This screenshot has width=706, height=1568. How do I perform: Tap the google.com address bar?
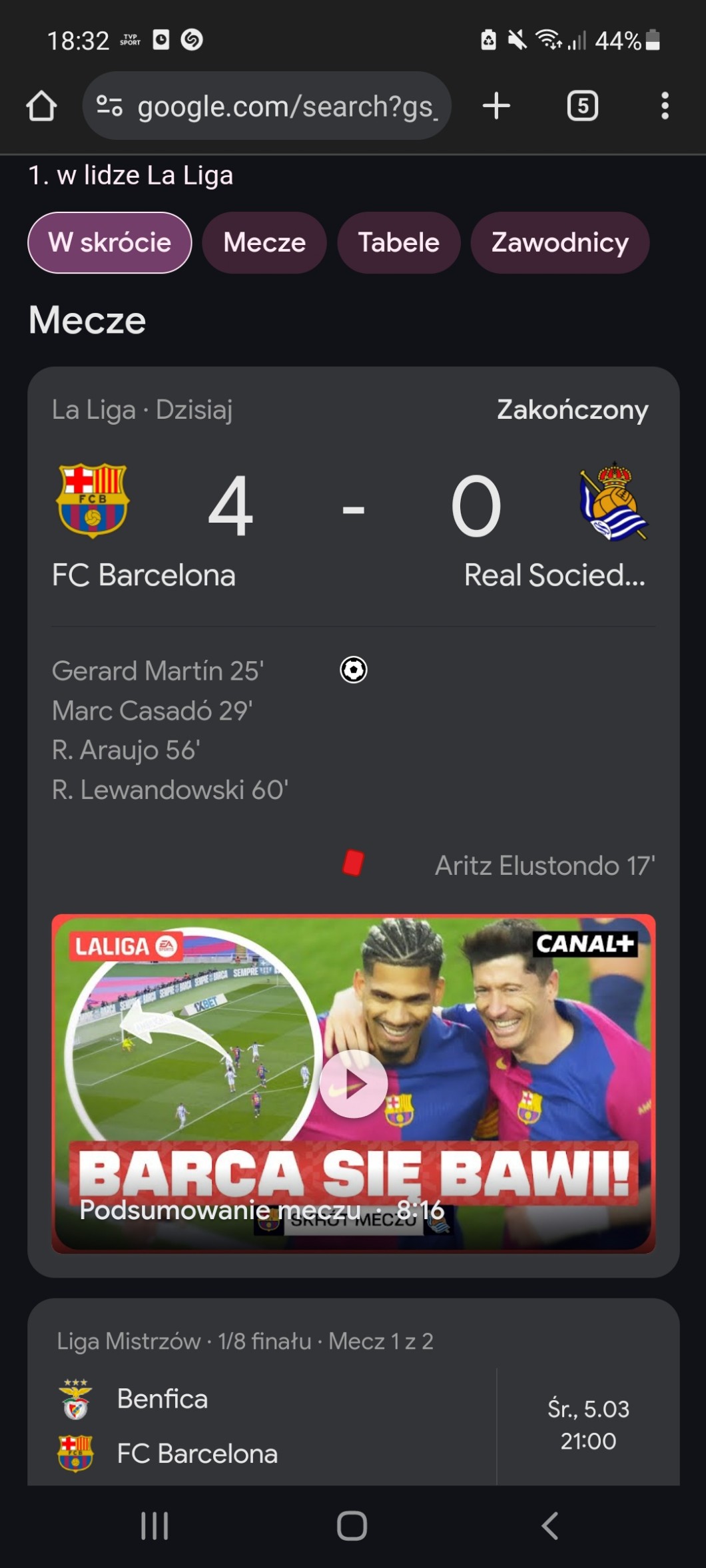click(267, 106)
